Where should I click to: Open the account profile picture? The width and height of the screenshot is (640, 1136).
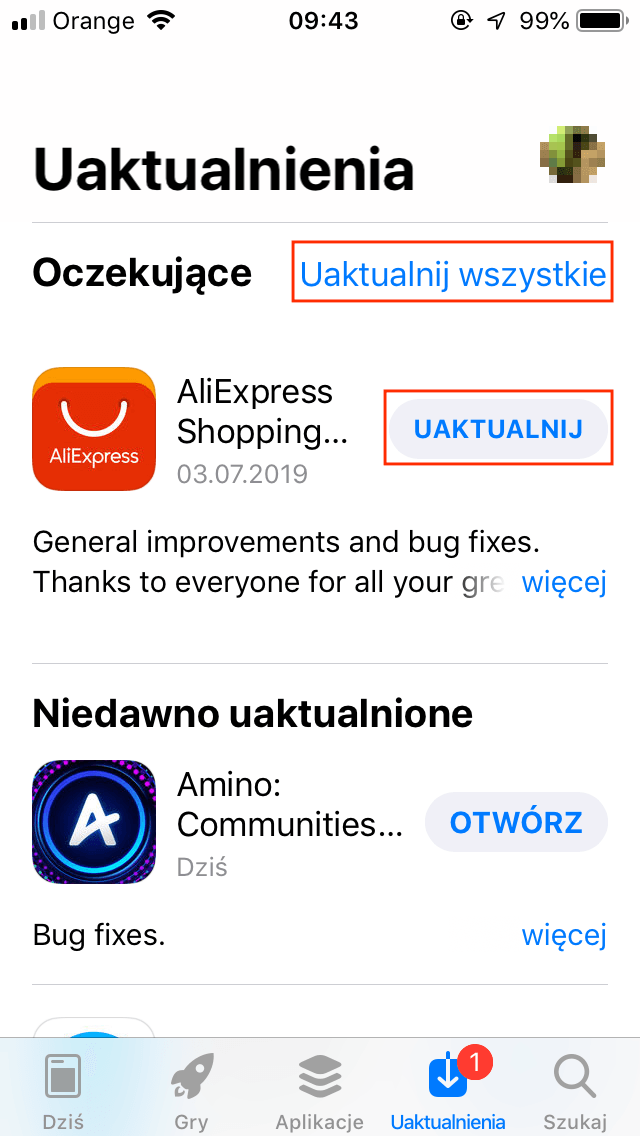[x=572, y=155]
